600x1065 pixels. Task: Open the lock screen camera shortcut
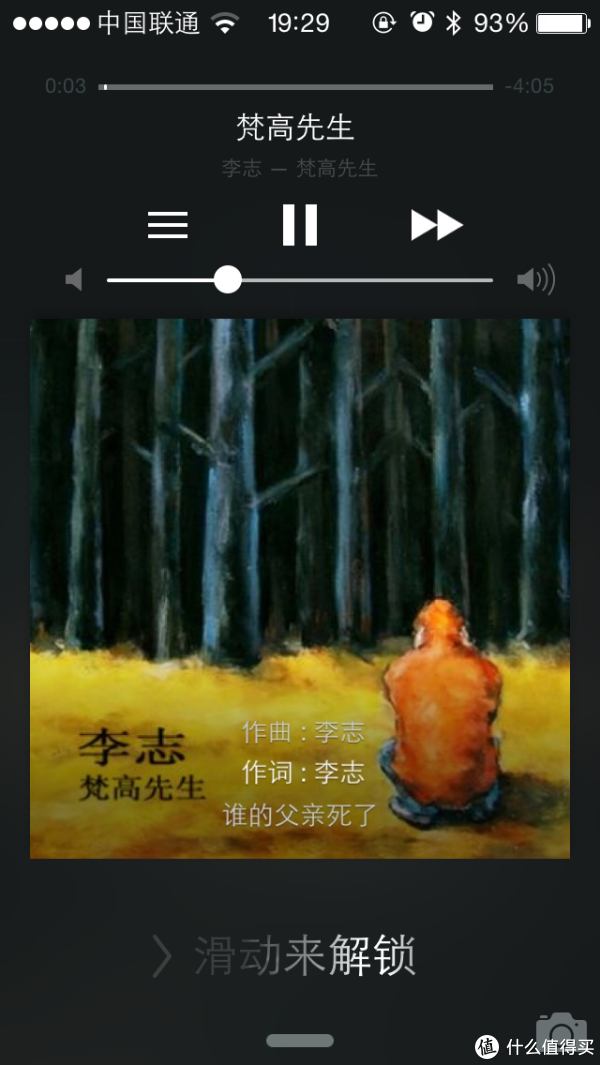tap(560, 1028)
